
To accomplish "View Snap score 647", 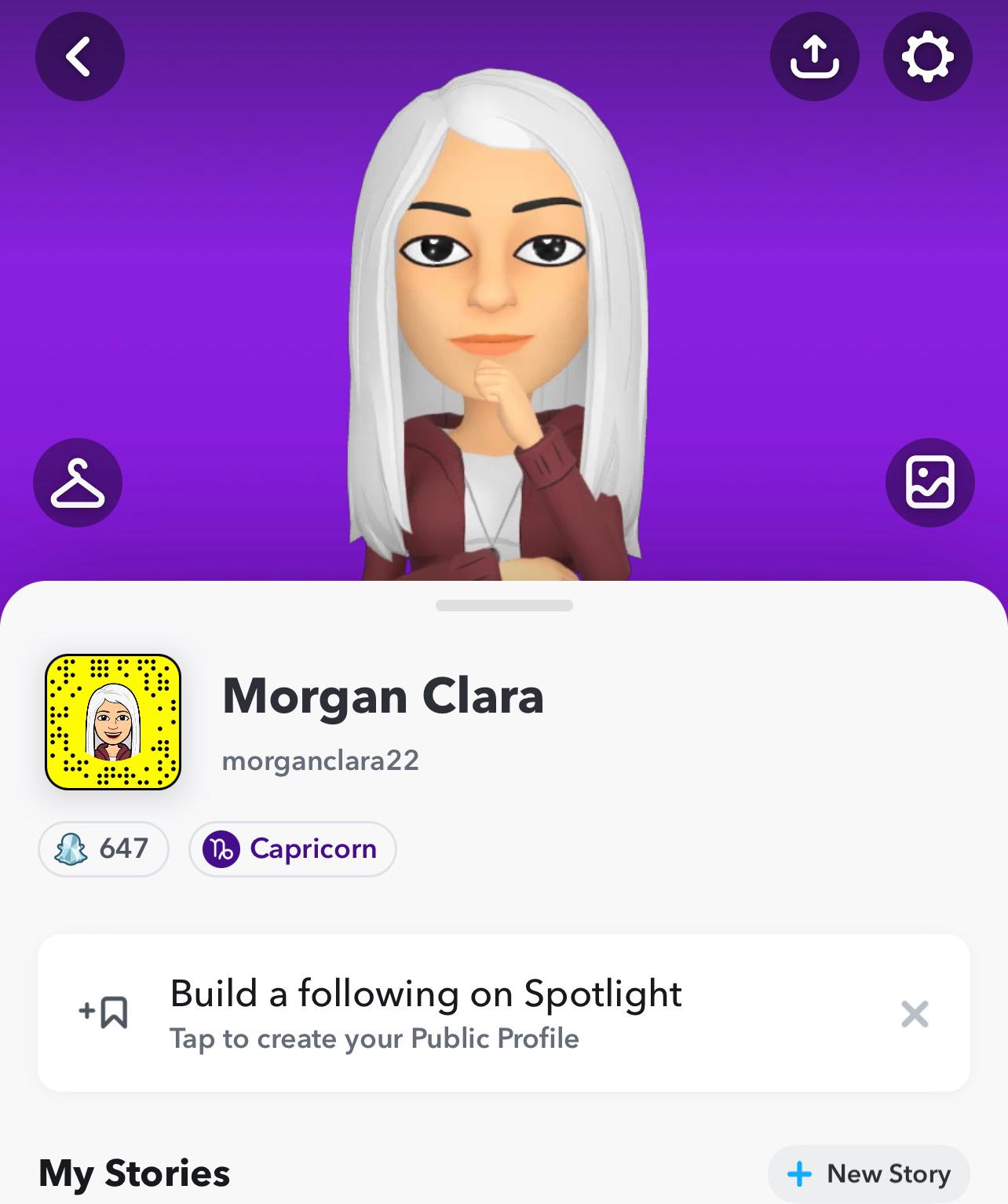I will [x=104, y=848].
